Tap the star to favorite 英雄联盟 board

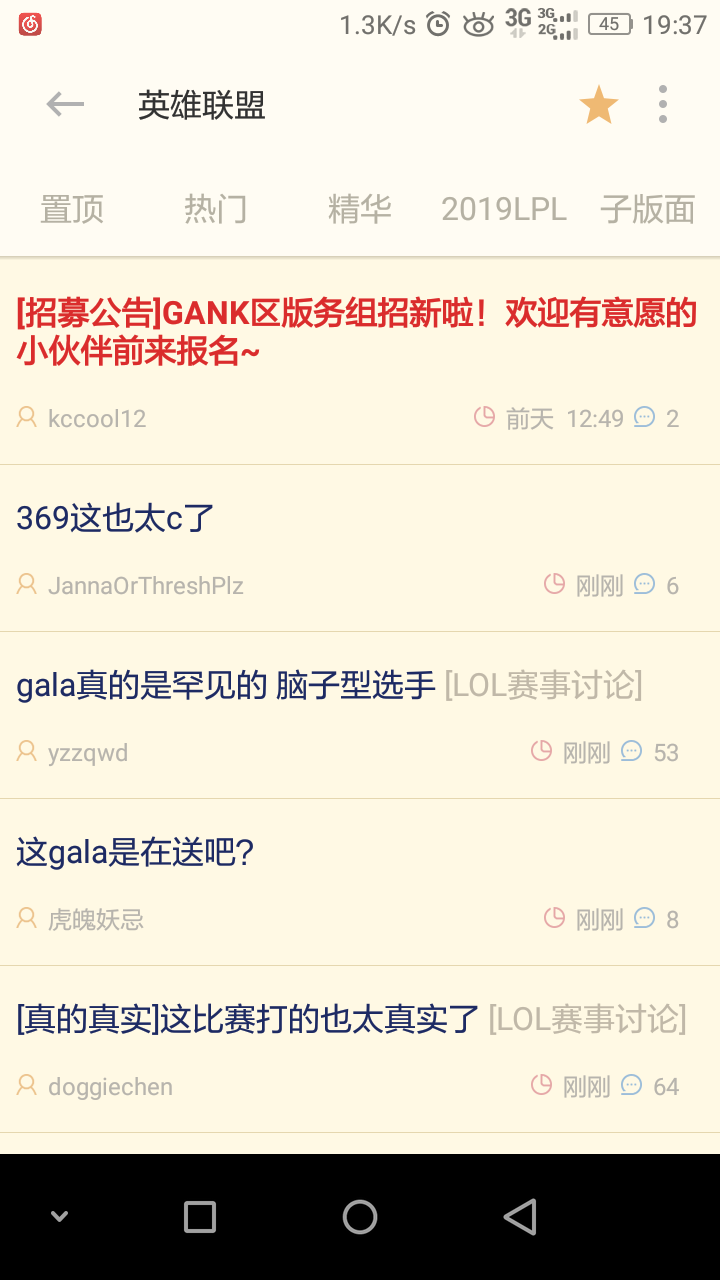[598, 103]
